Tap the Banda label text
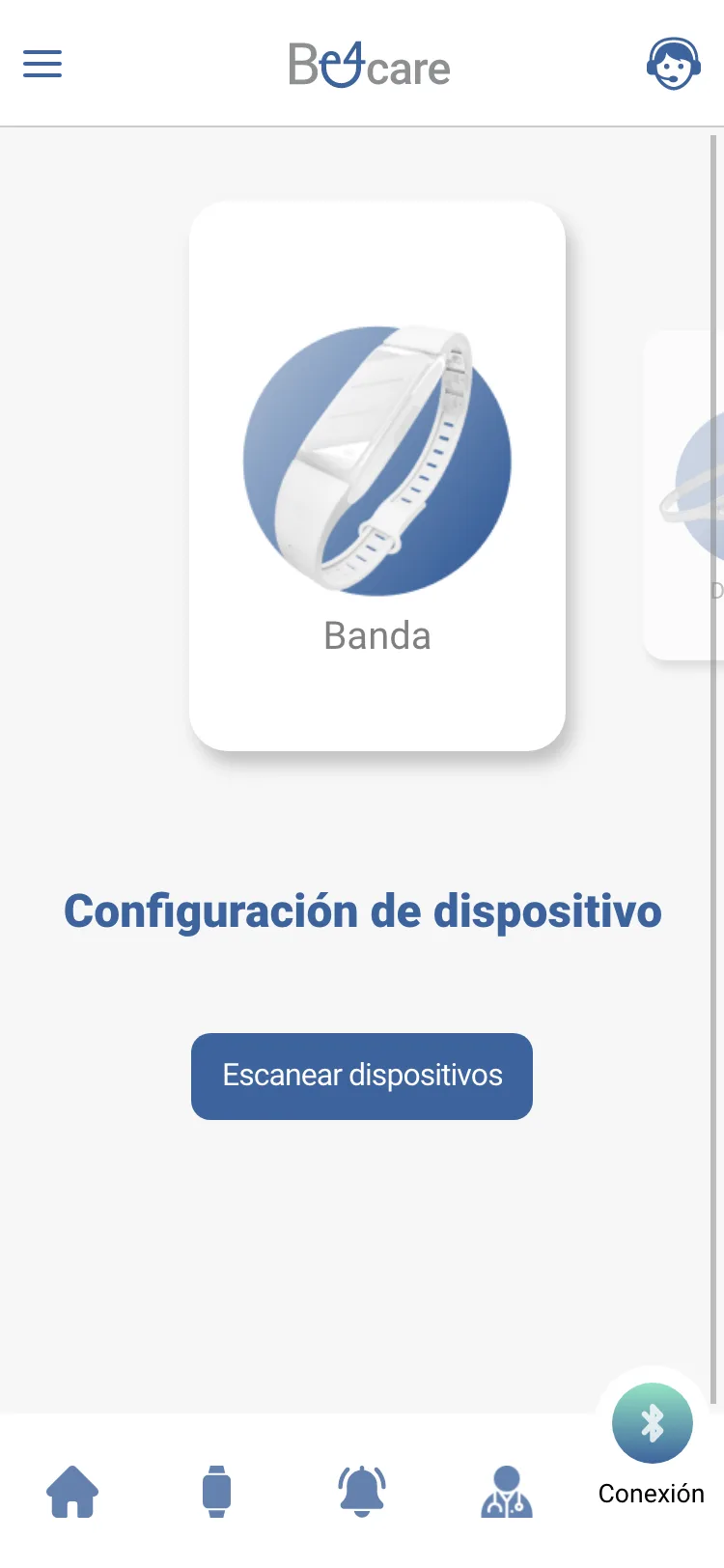 376,635
